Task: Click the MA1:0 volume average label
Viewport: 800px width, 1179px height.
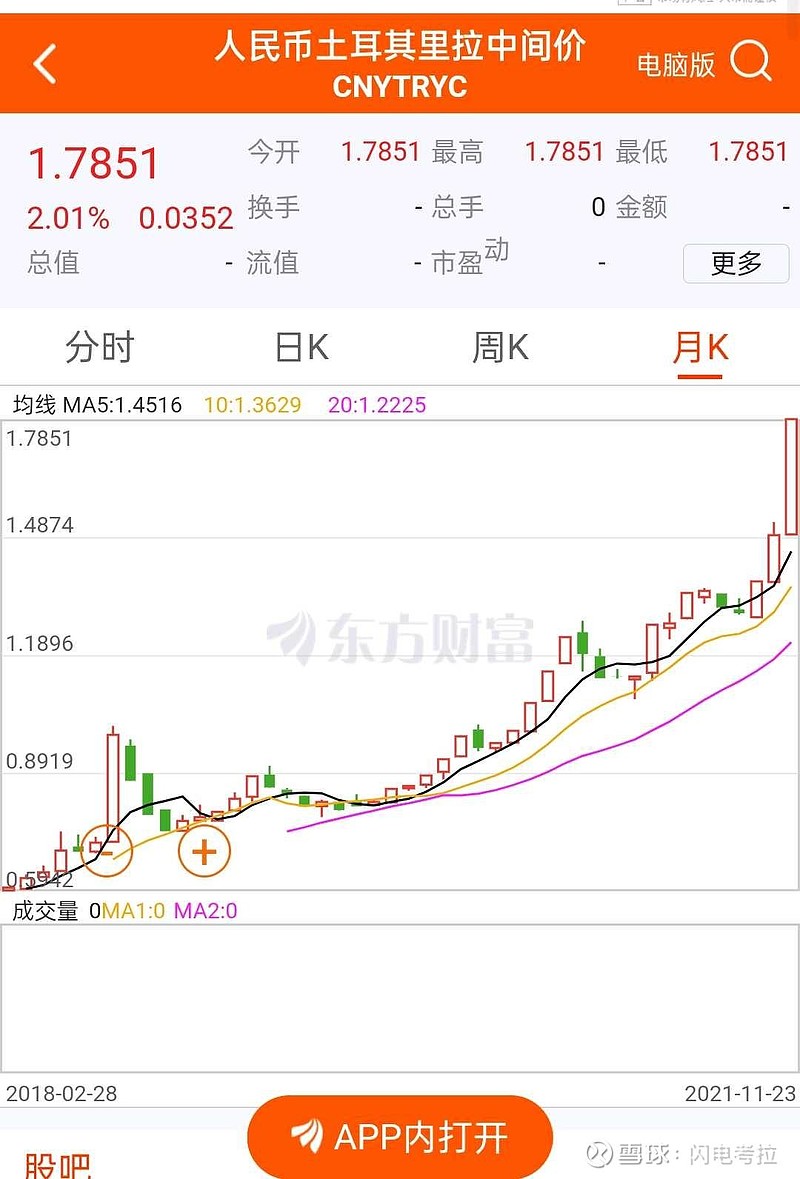Action: pos(140,912)
